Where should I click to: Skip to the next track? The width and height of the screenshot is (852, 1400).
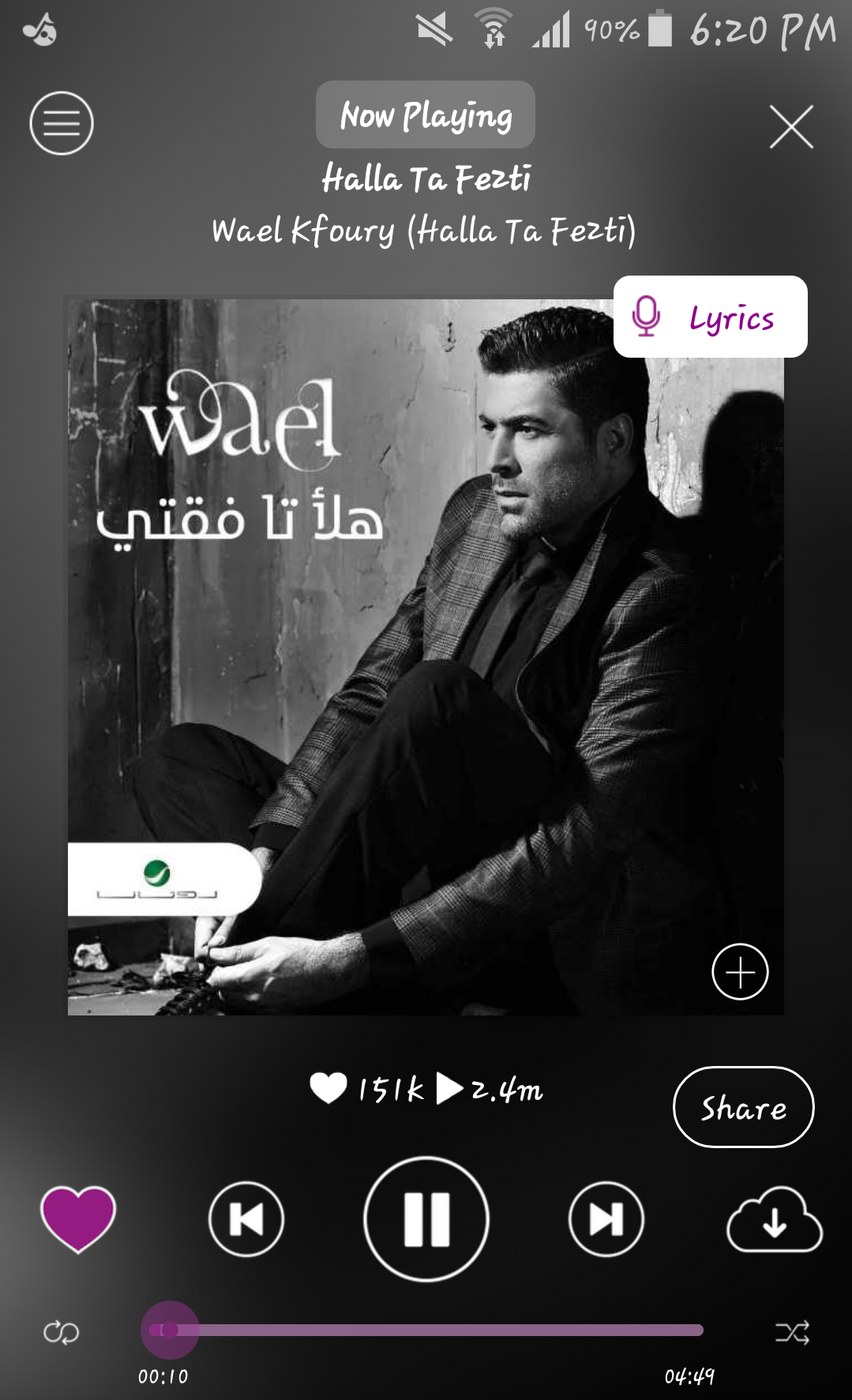tap(606, 1219)
